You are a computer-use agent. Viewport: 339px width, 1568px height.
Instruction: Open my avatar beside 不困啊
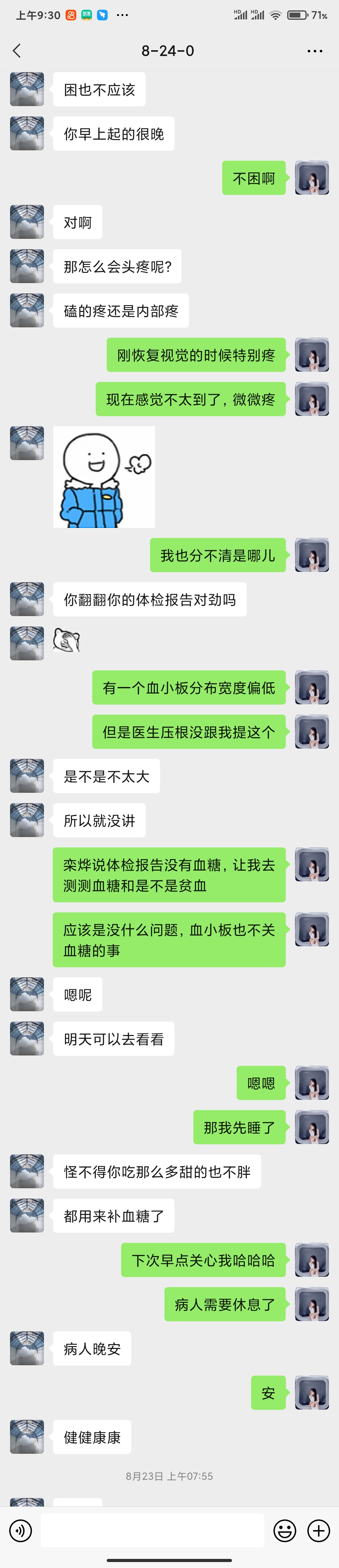pyautogui.click(x=312, y=178)
